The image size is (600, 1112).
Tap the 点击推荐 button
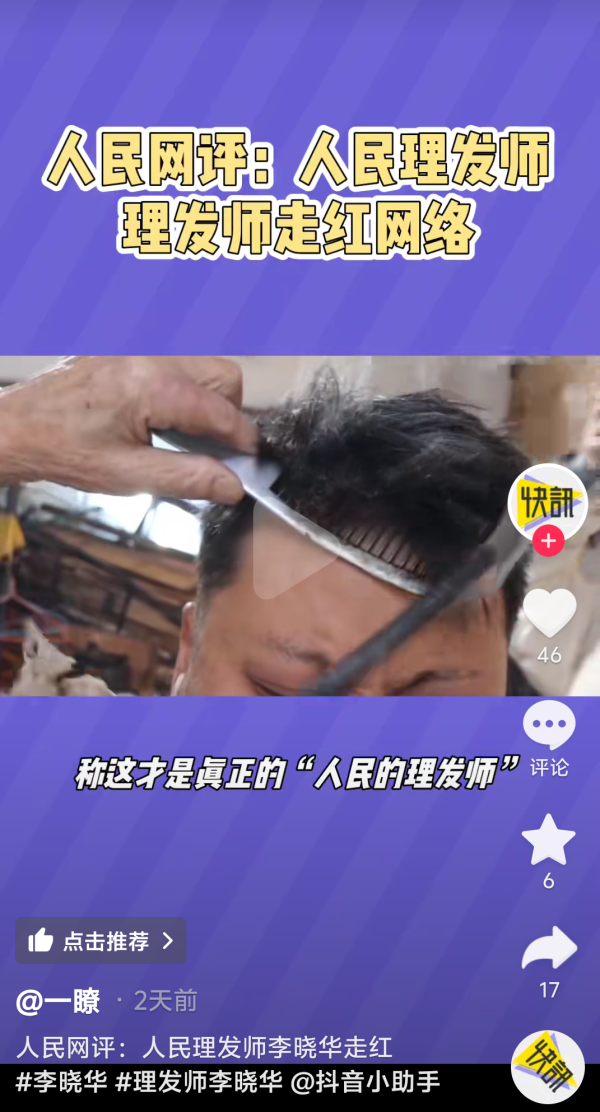(x=100, y=941)
